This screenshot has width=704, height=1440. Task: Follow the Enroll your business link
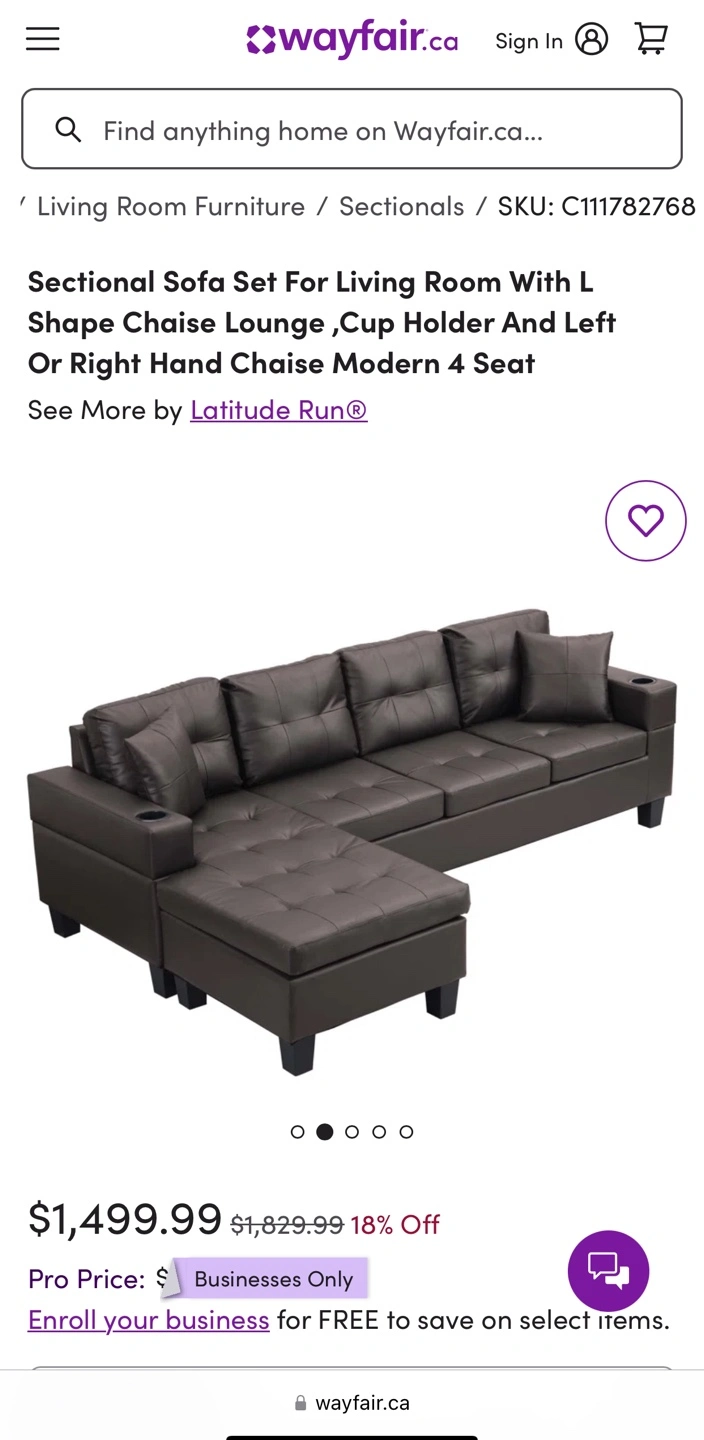pyautogui.click(x=149, y=1320)
